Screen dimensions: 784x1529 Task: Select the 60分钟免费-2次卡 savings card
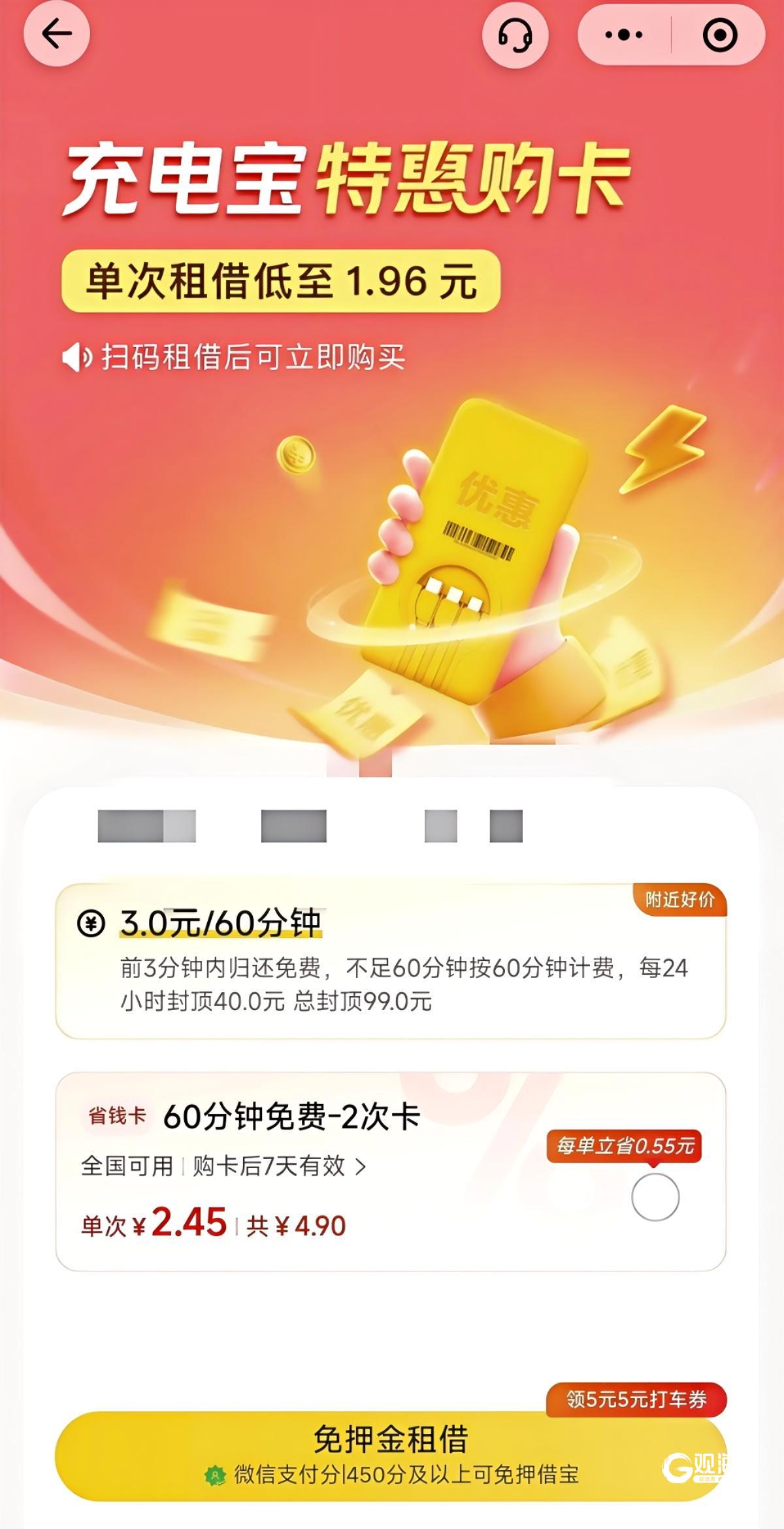(655, 1197)
